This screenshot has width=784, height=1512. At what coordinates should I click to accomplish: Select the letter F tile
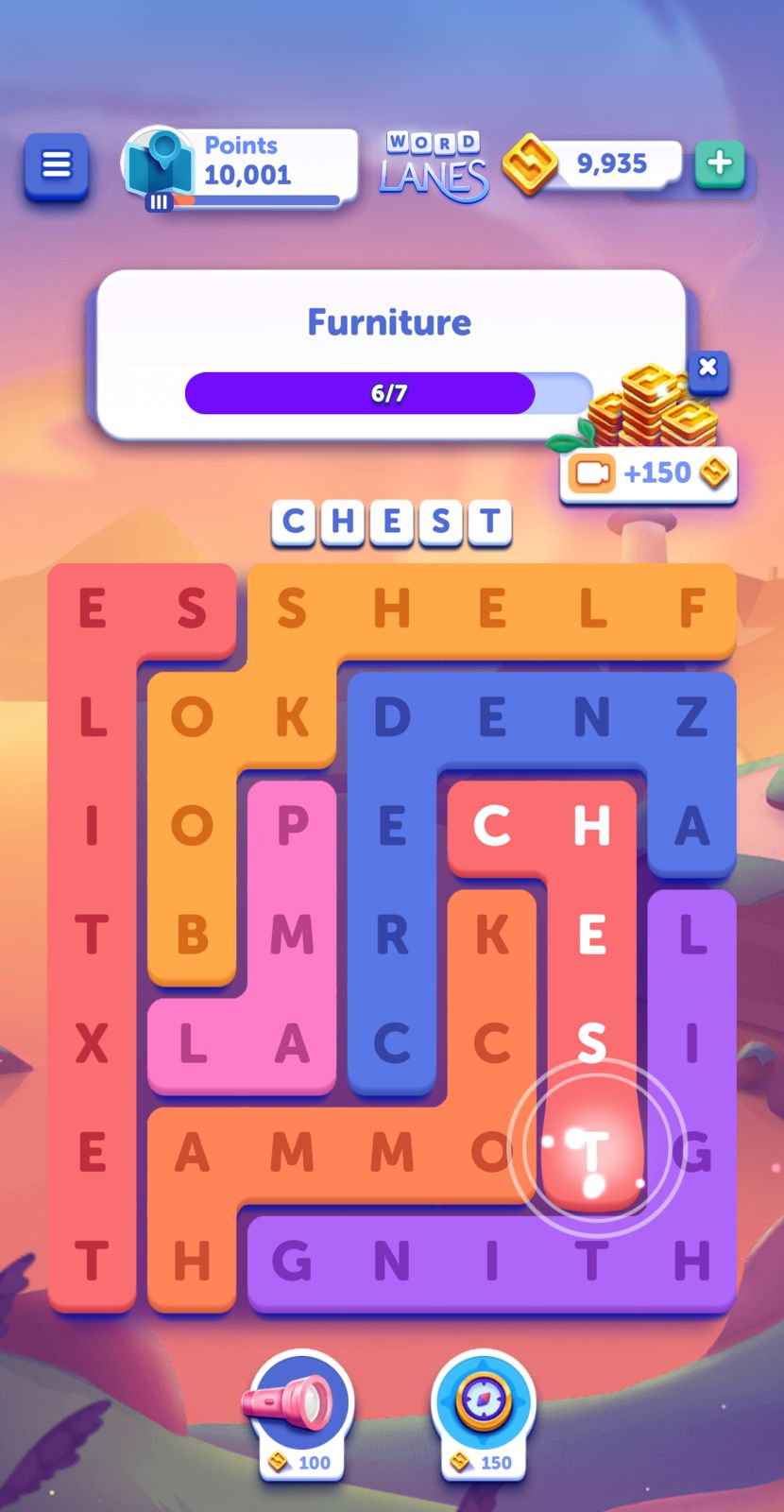click(x=691, y=609)
